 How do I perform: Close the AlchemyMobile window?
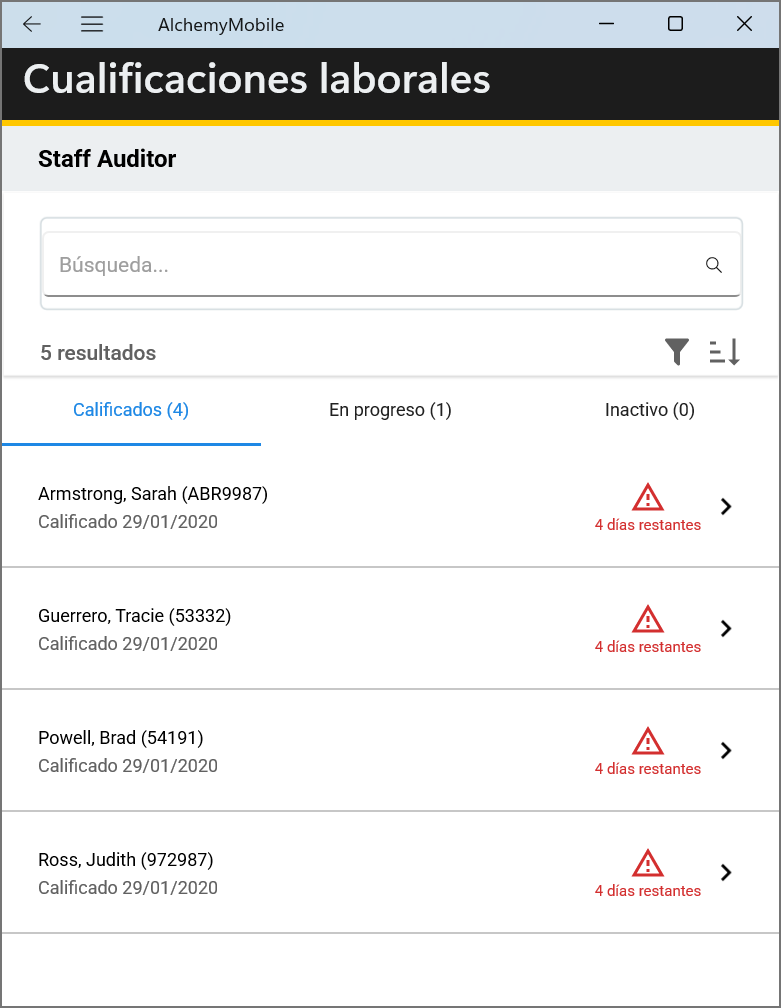[x=744, y=25]
